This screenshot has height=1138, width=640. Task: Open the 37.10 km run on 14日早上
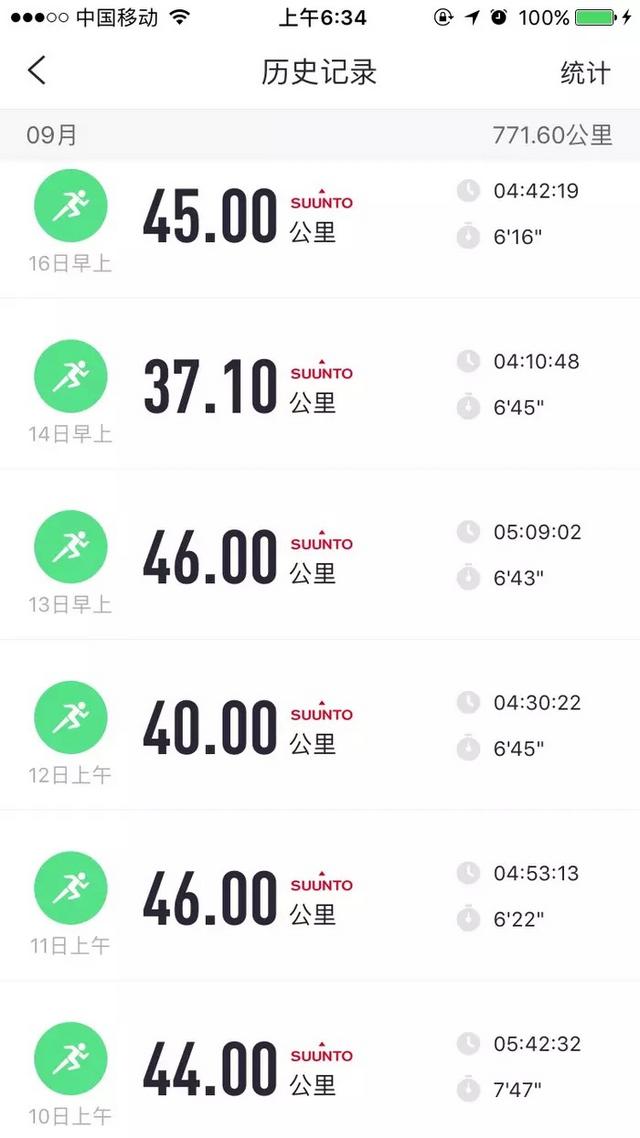pyautogui.click(x=320, y=384)
